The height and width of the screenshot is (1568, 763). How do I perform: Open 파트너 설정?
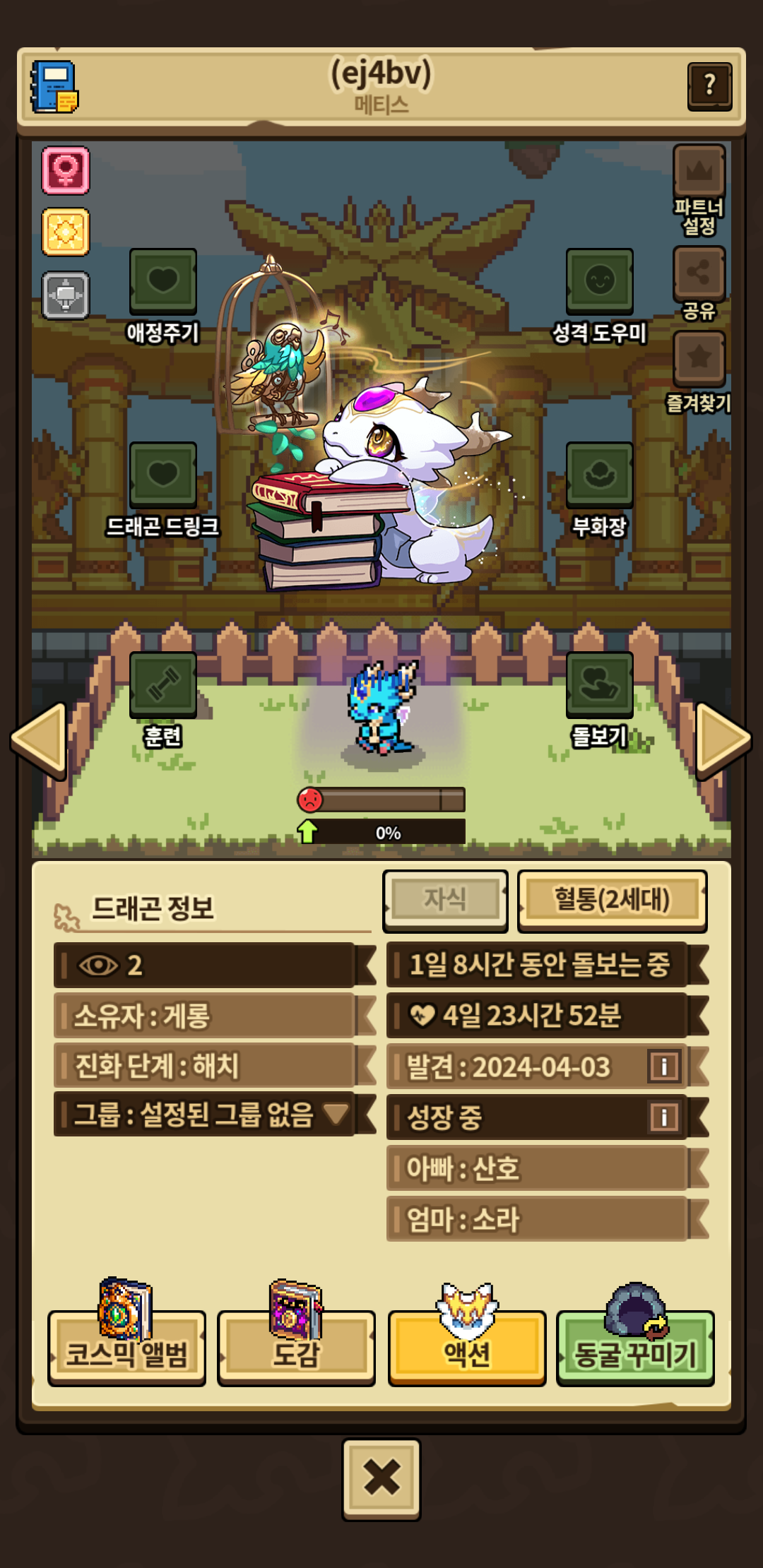[699, 172]
